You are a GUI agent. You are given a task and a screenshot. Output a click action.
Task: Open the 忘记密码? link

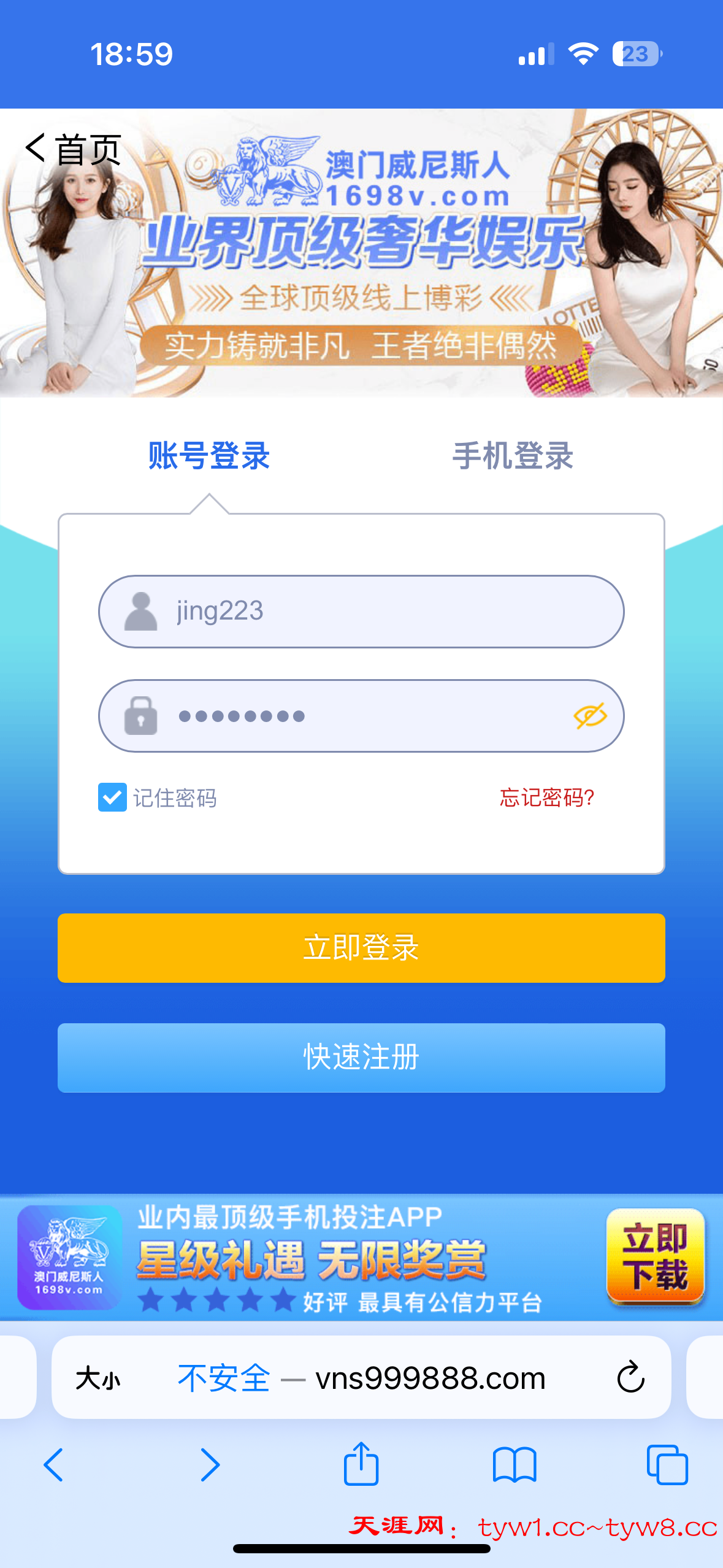click(x=546, y=797)
